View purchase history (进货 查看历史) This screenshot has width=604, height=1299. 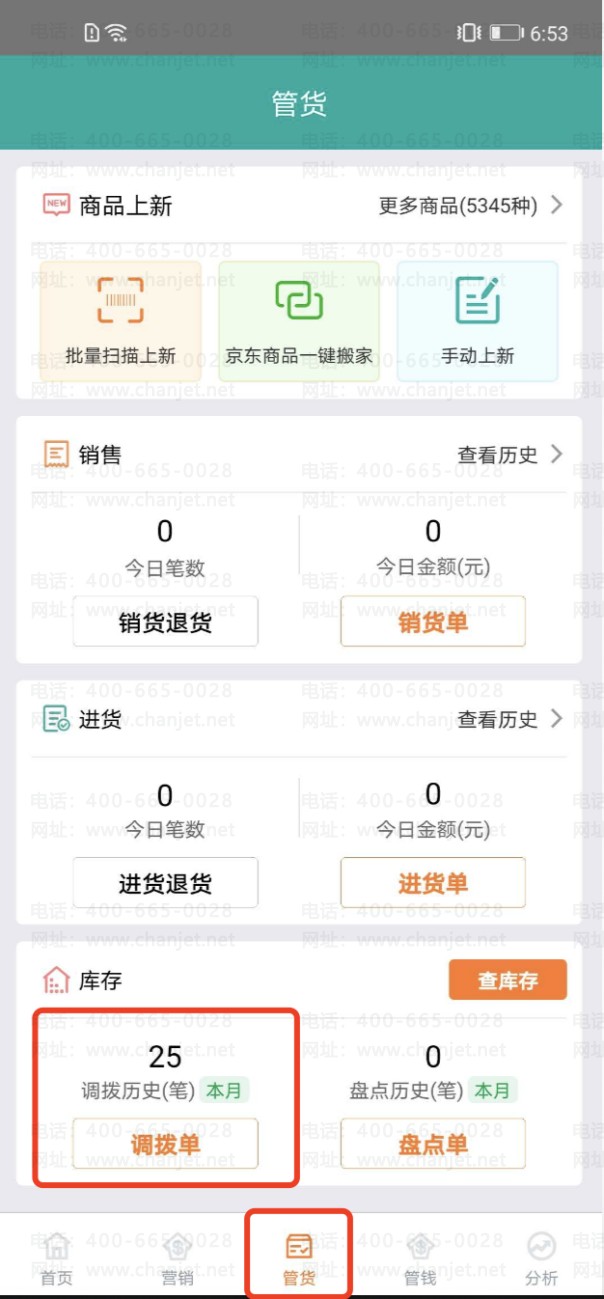pyautogui.click(x=510, y=719)
